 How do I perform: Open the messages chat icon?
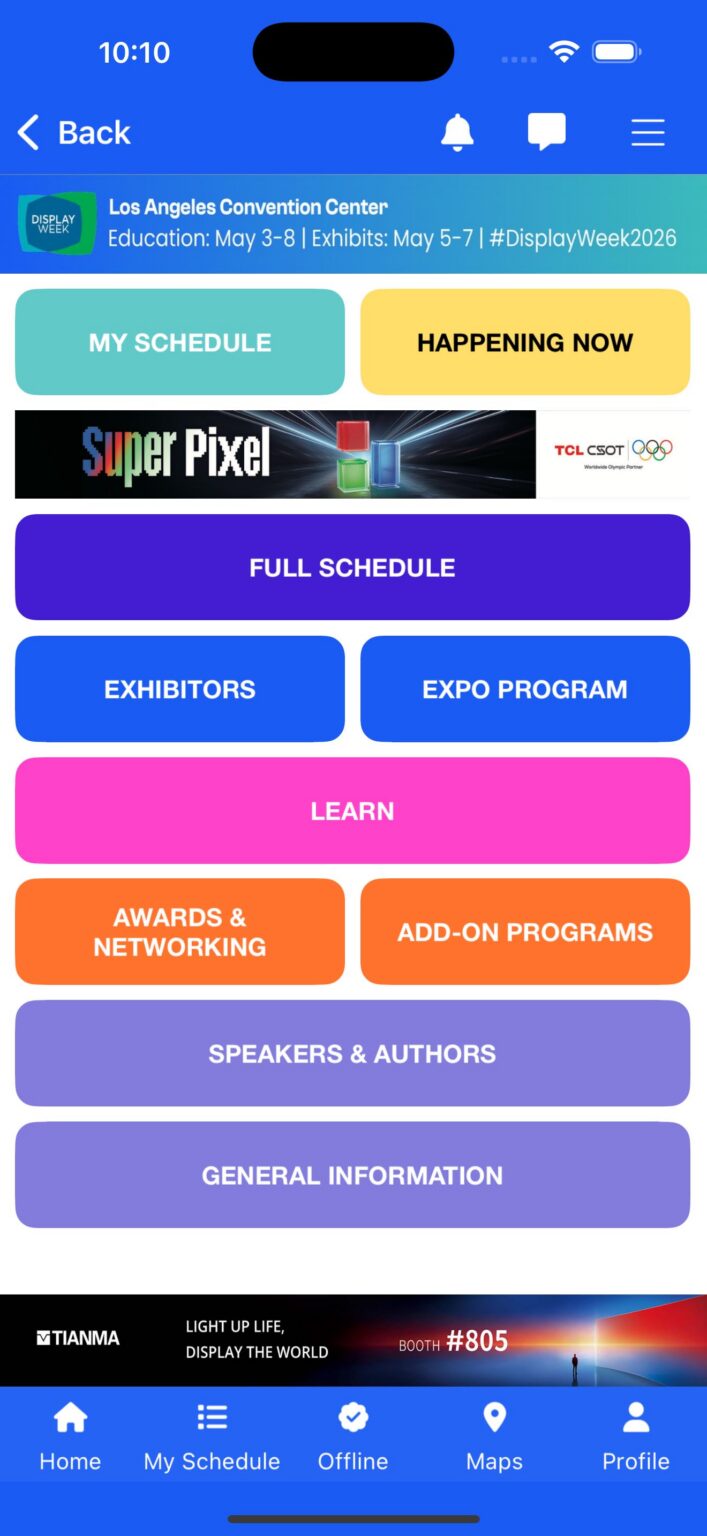tap(546, 132)
